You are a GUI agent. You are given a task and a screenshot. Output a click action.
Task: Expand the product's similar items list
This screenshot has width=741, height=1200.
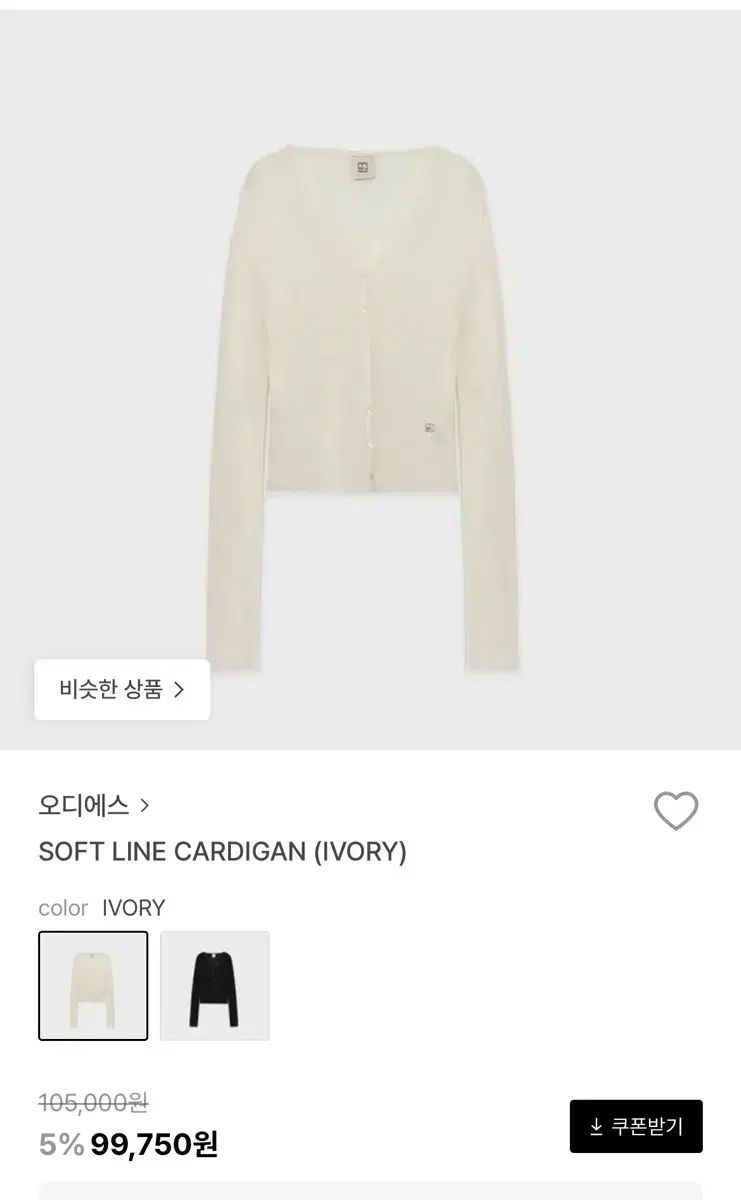click(x=122, y=689)
